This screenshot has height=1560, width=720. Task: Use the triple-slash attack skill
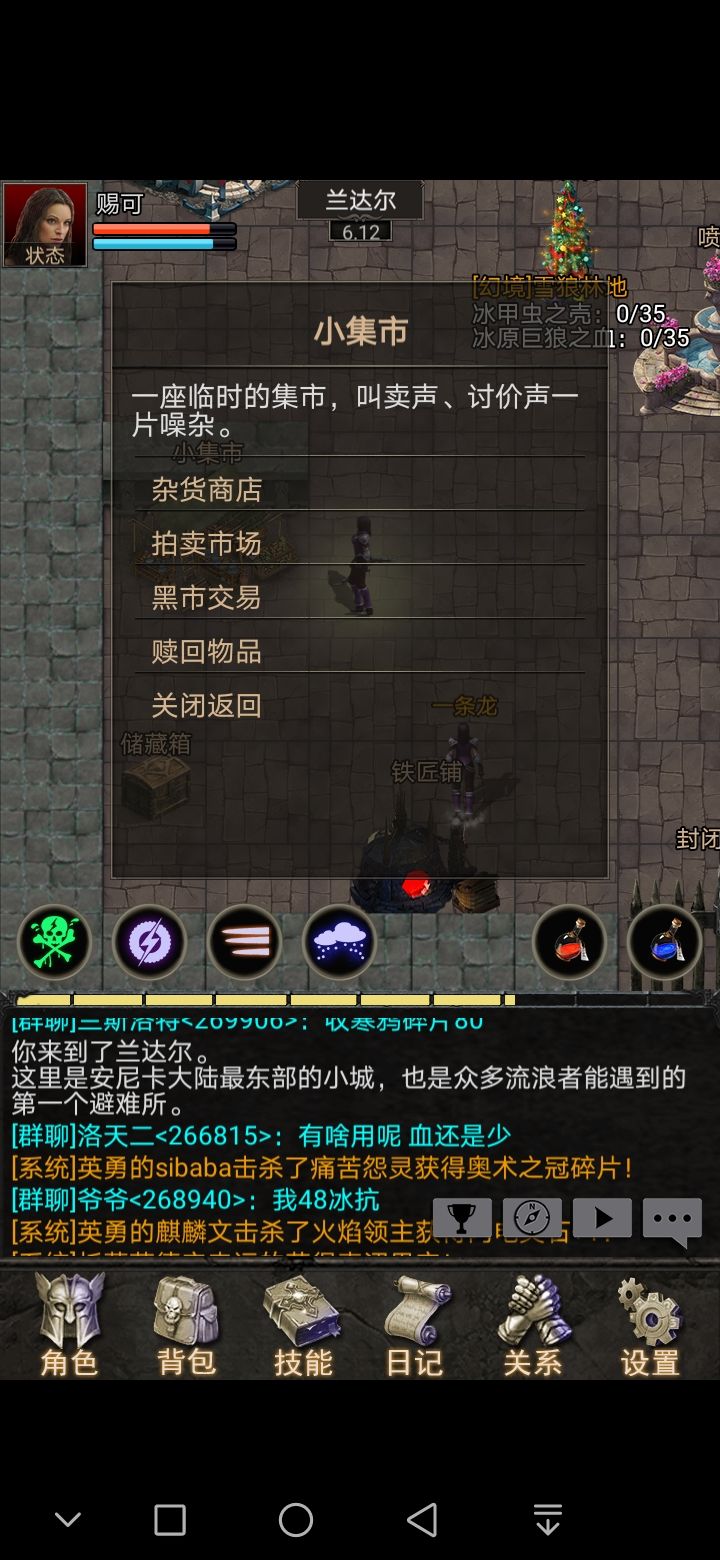[245, 941]
